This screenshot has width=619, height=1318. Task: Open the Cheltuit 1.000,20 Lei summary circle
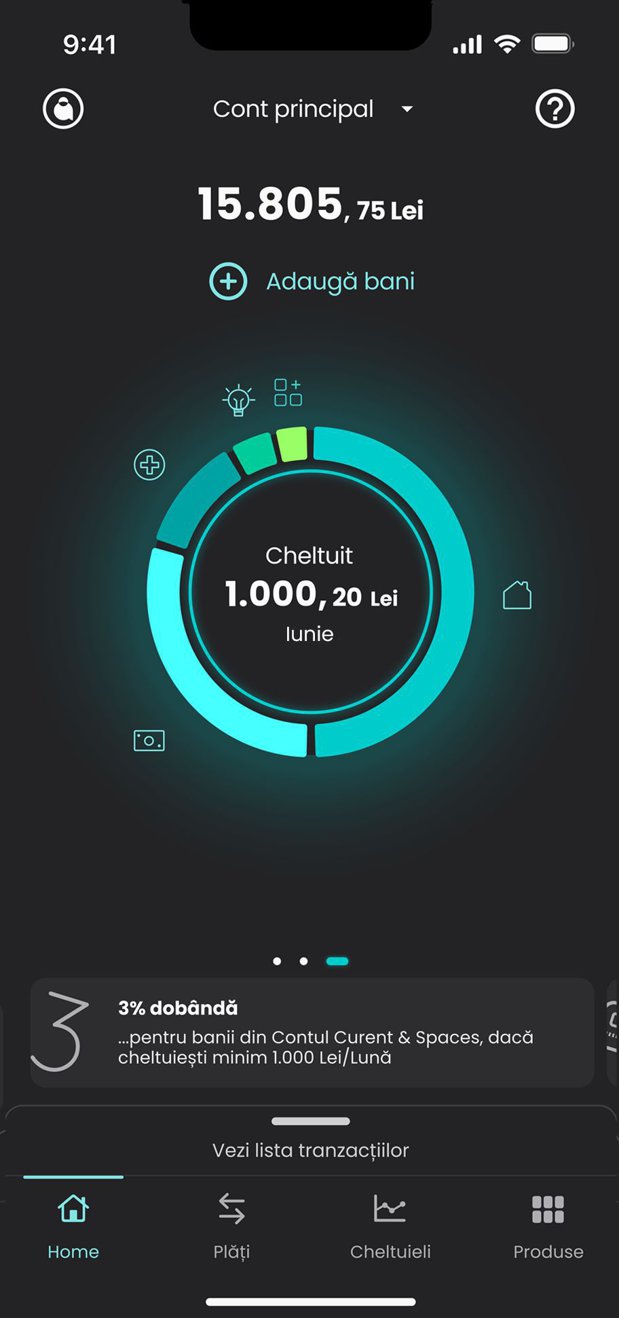[x=311, y=593]
